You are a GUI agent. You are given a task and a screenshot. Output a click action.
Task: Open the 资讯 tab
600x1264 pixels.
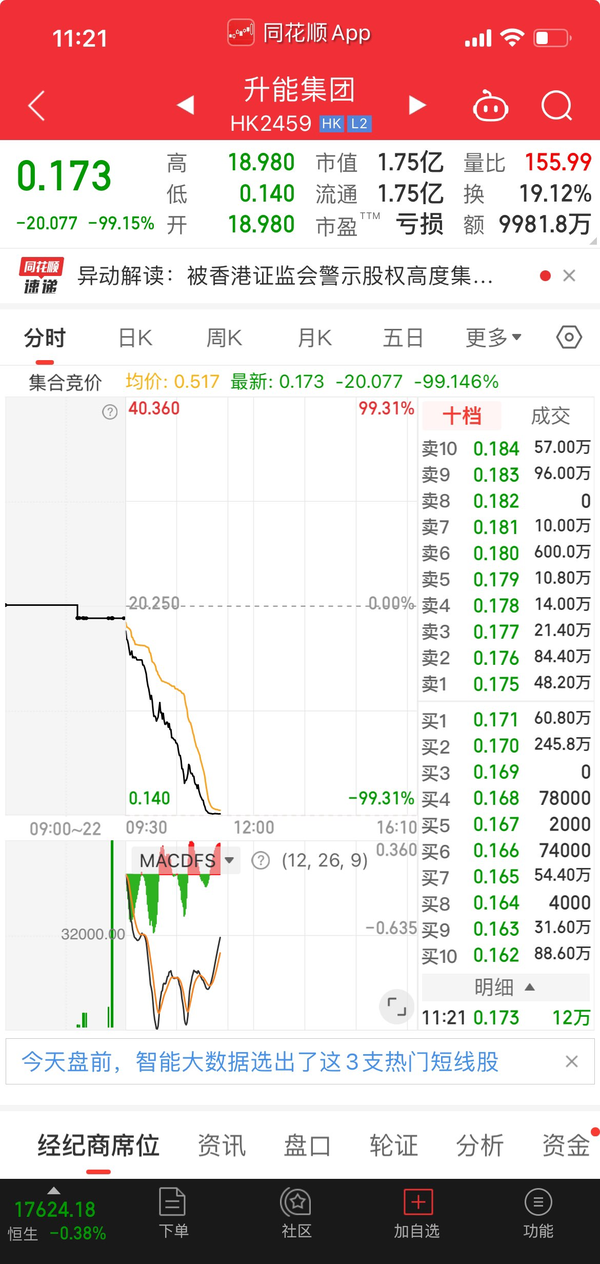[x=221, y=1146]
